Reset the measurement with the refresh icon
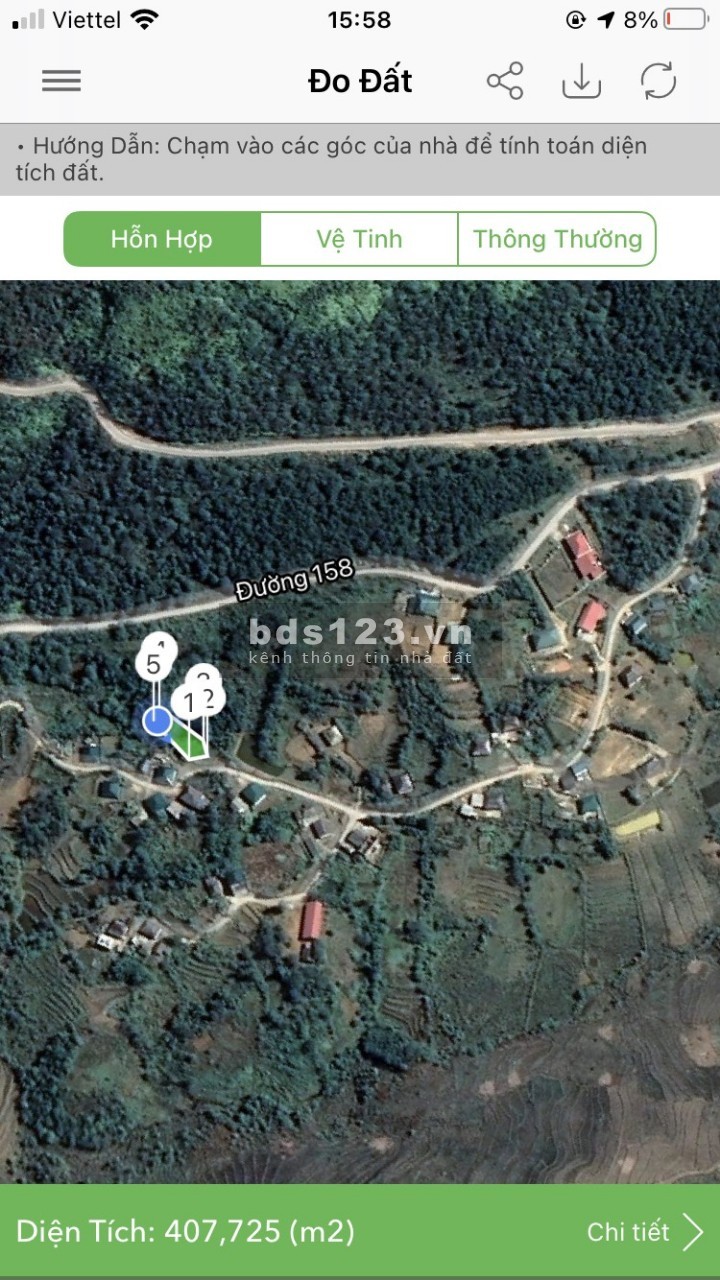The height and width of the screenshot is (1280, 720). click(659, 81)
